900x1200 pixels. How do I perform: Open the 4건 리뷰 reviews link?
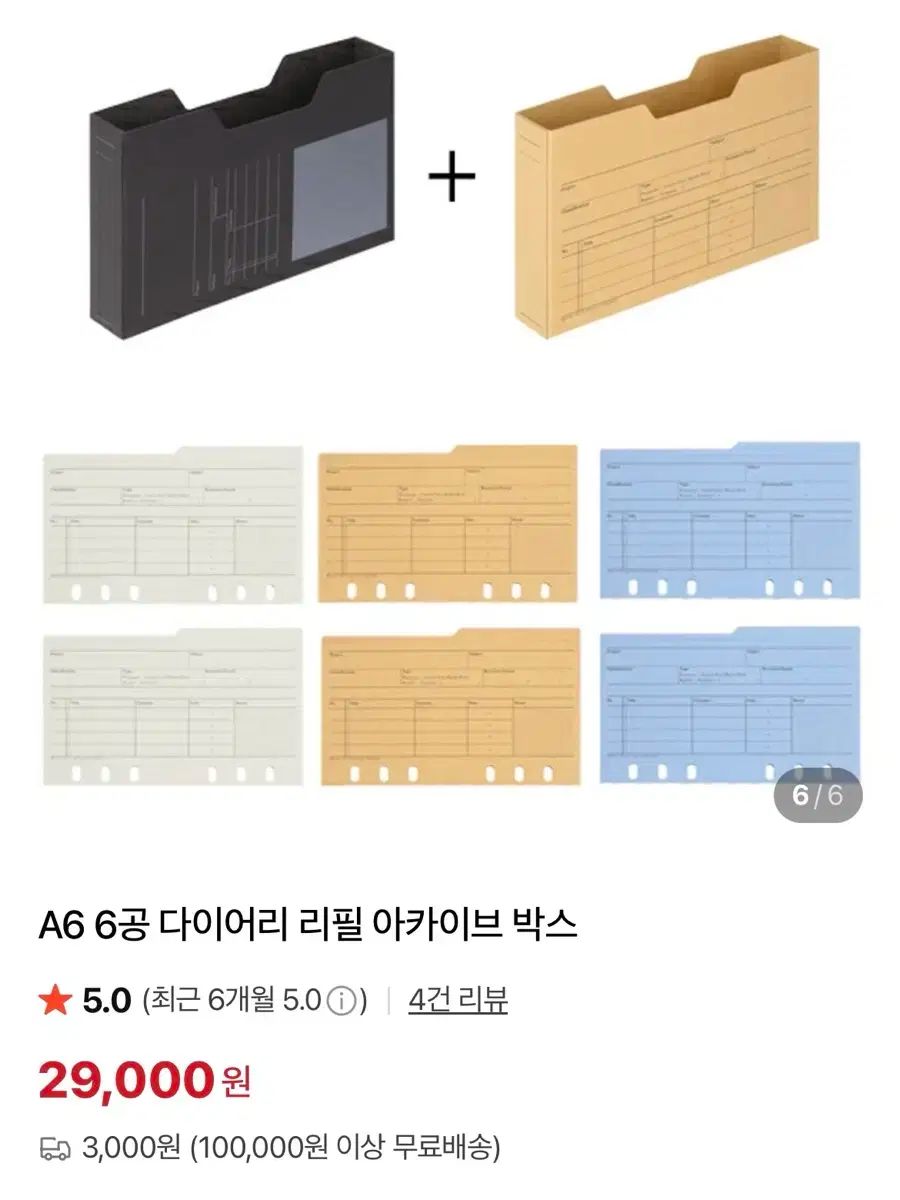click(x=457, y=1000)
